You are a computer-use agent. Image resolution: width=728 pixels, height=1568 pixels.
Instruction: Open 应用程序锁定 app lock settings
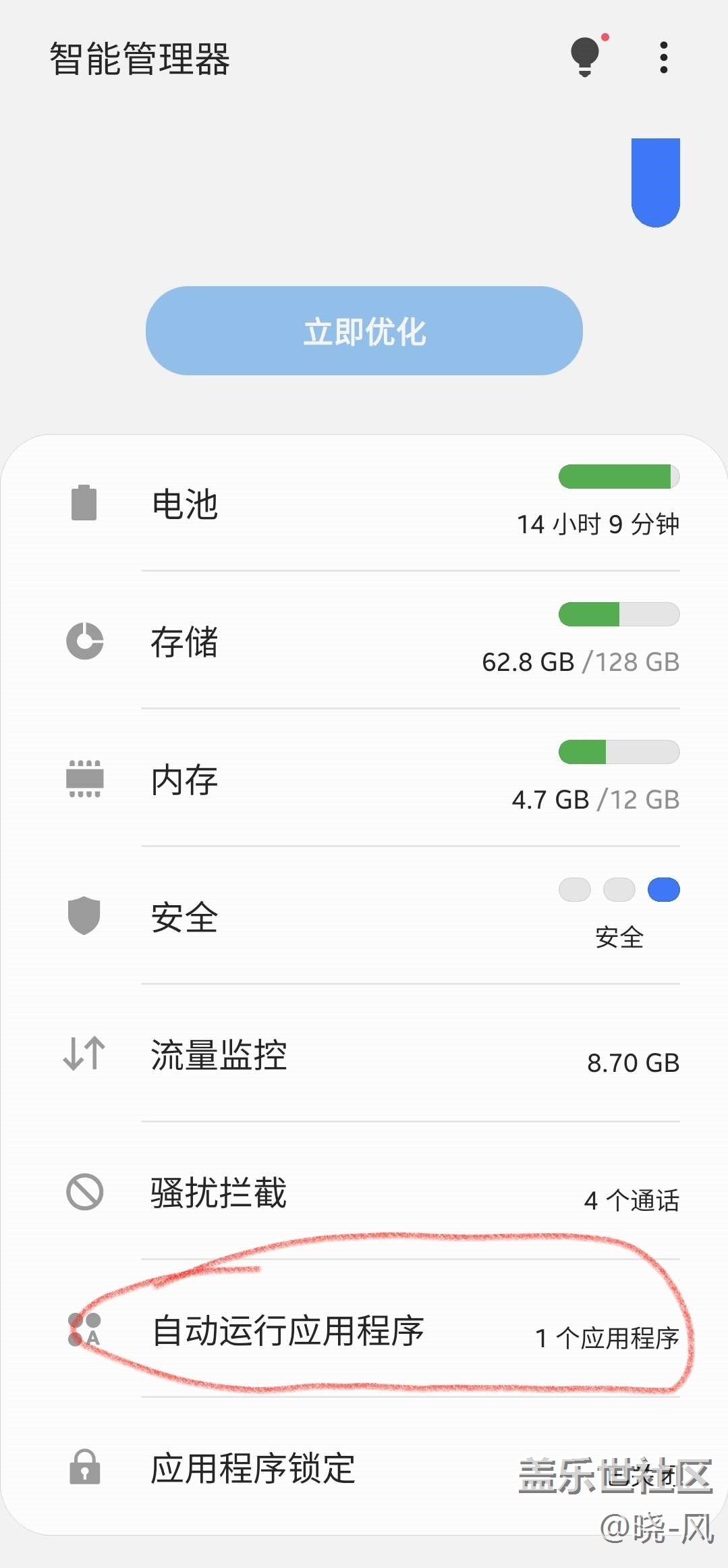point(364,1468)
